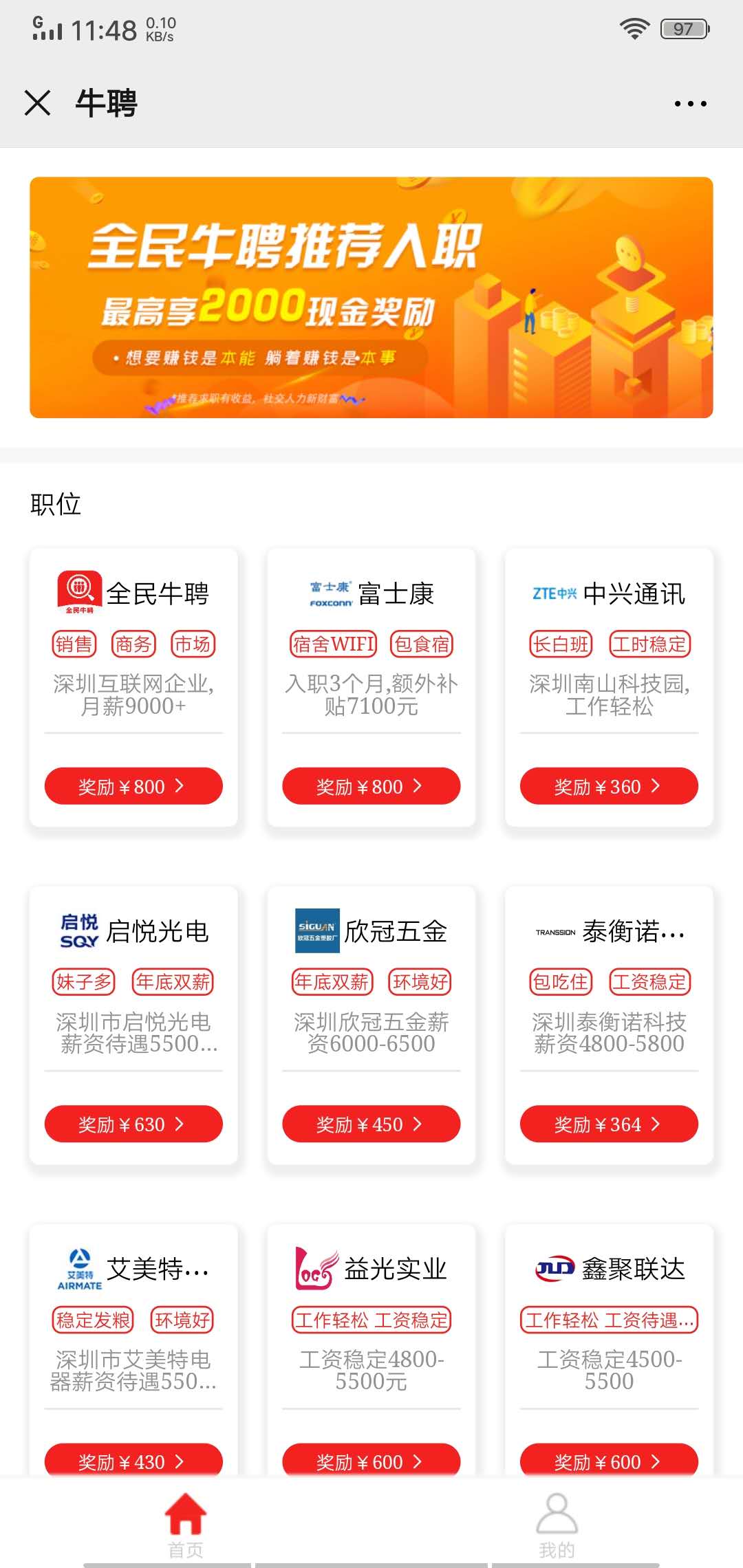Select the 欣冠五金 SIGUAN logo
Image resolution: width=743 pixels, height=1568 pixels.
tap(316, 930)
